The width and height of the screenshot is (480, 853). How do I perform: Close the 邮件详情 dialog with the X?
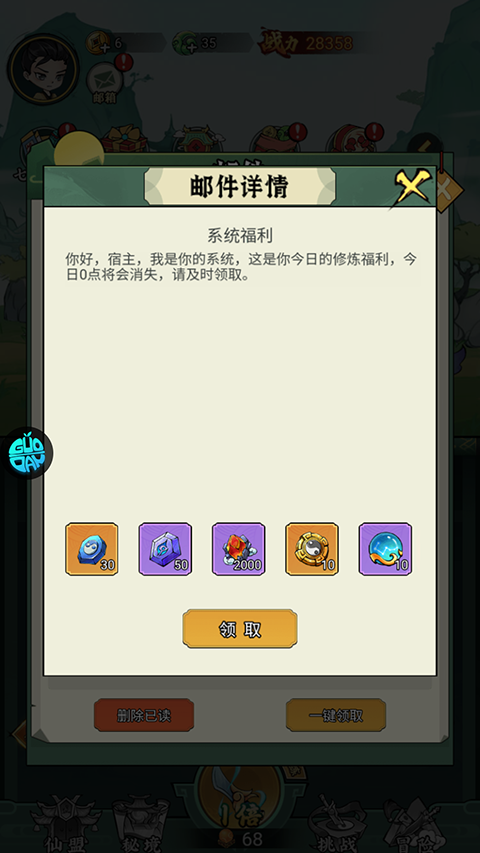(412, 187)
